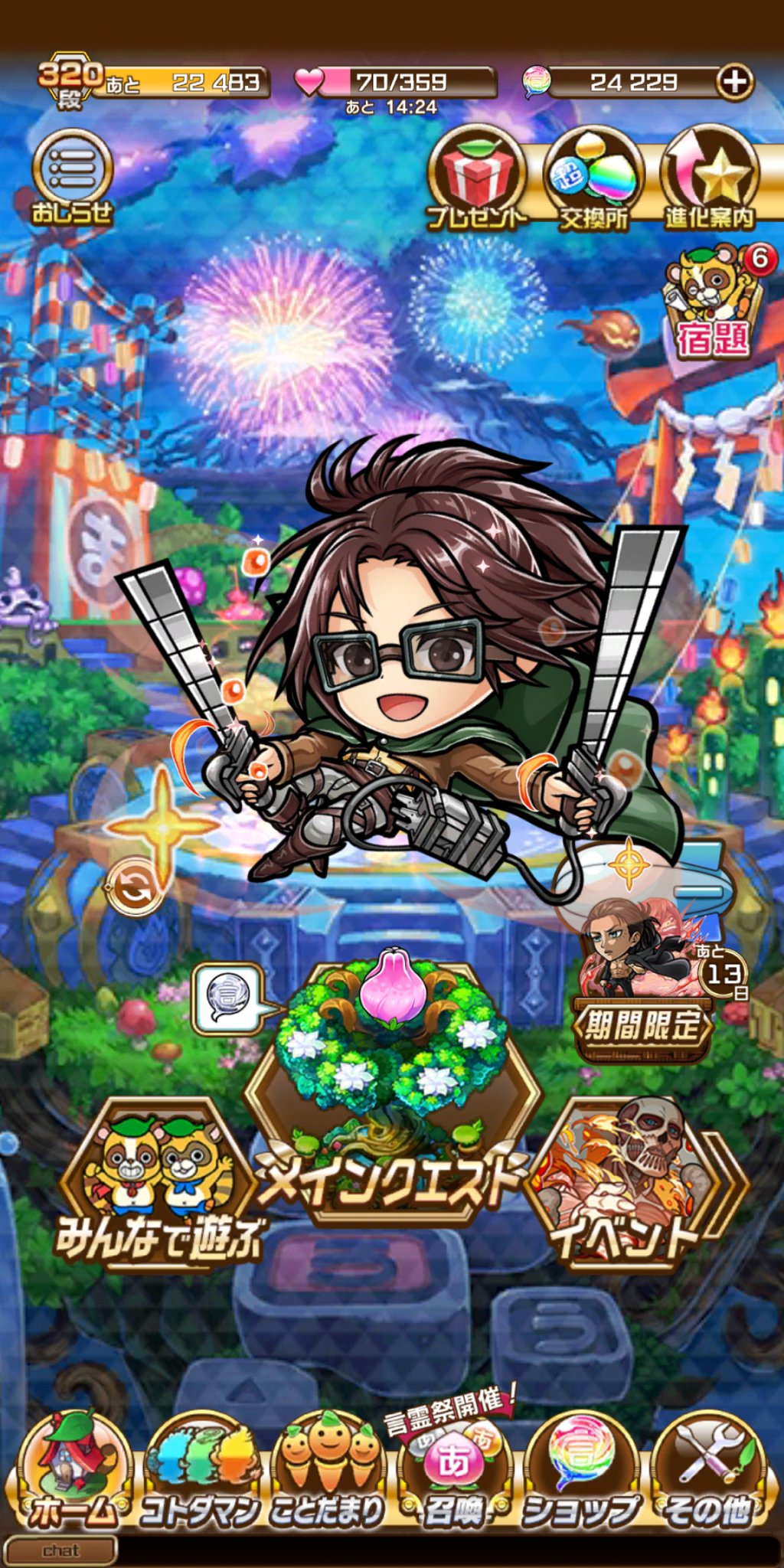
Task: Tap the speech bubble near the quest tree
Action: [228, 998]
